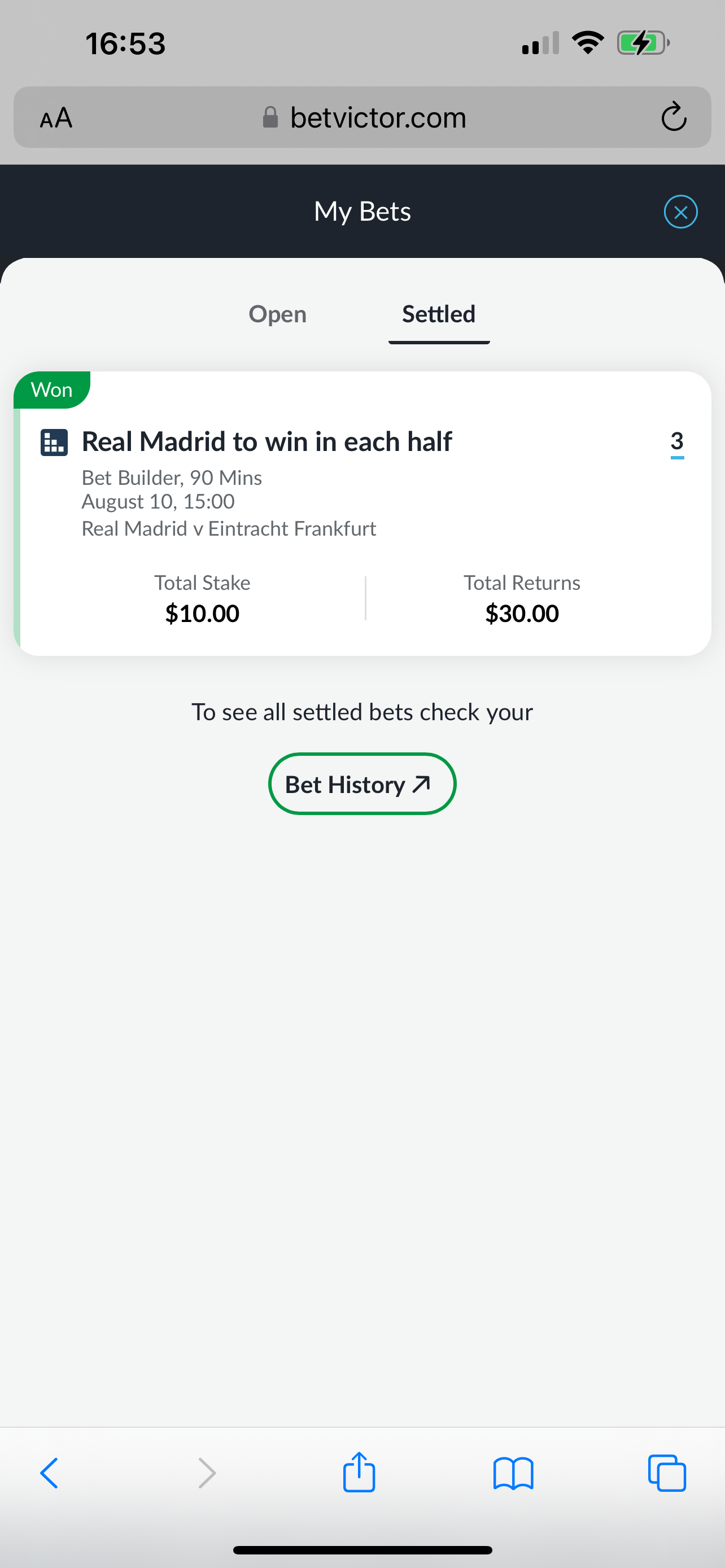
Task: Show all open Safari tabs
Action: pyautogui.click(x=667, y=1474)
